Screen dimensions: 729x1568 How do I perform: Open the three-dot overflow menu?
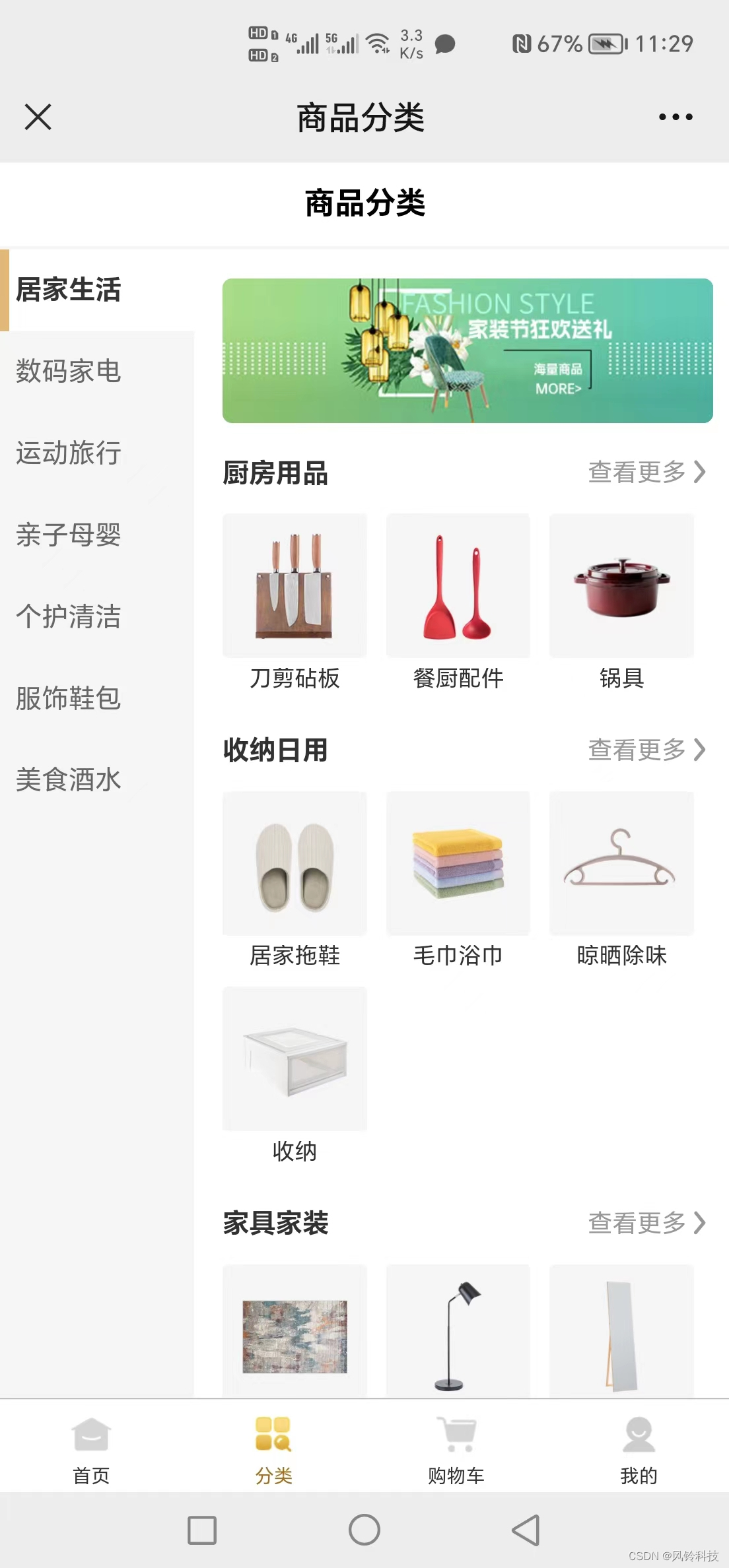[x=676, y=117]
